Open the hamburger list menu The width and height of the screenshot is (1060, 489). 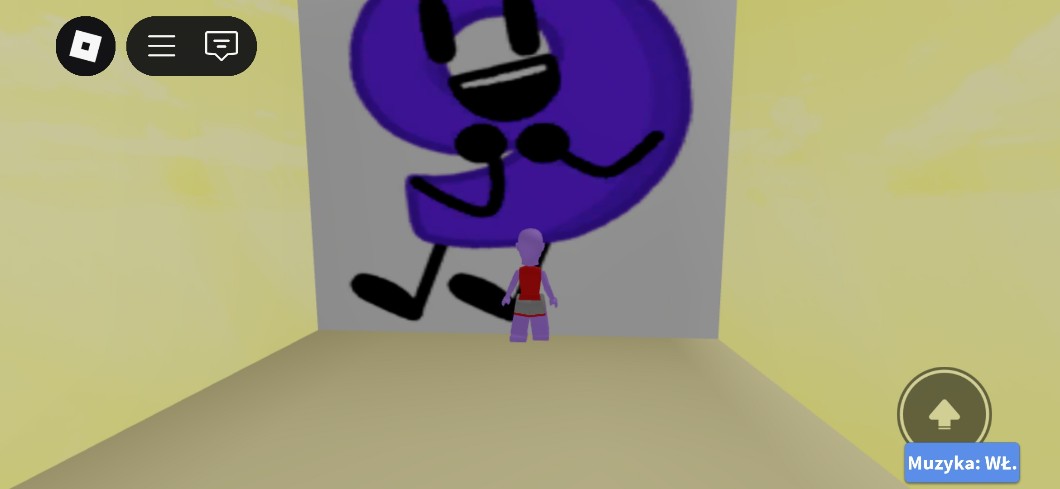click(162, 46)
